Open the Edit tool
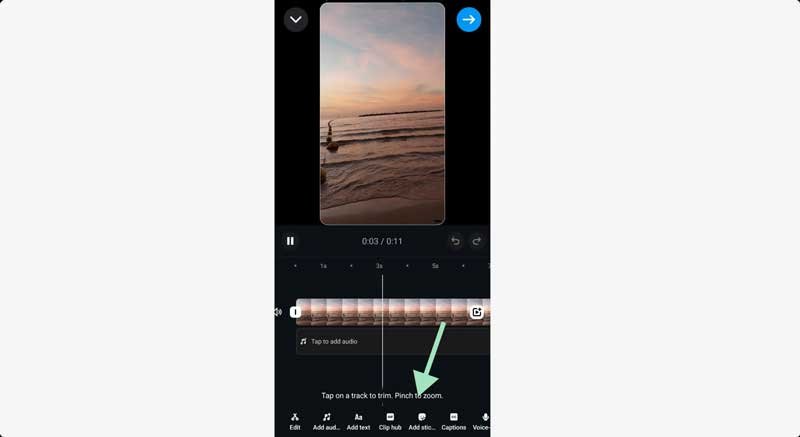Viewport: 800px width, 437px height. (x=295, y=421)
